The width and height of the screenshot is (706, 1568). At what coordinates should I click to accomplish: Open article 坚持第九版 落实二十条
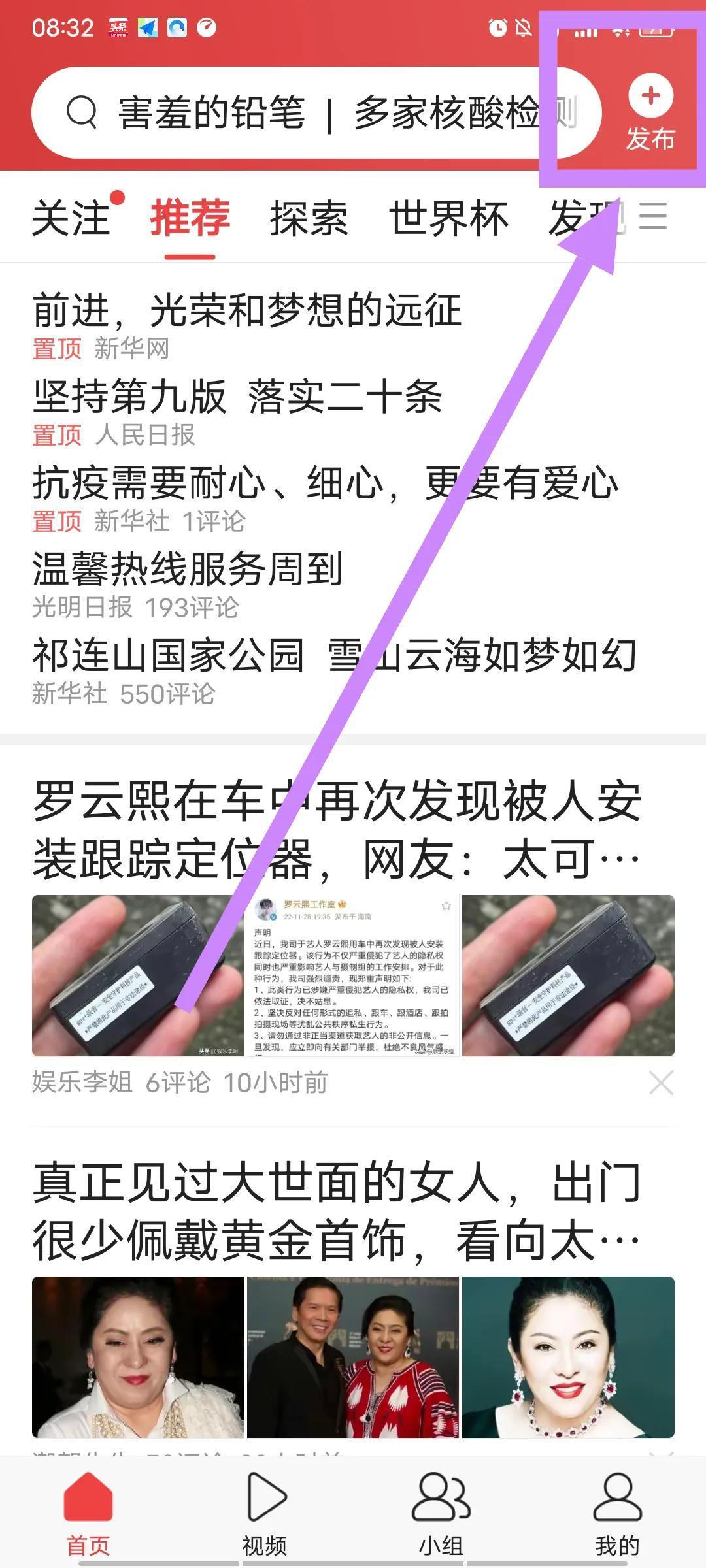pyautogui.click(x=238, y=397)
